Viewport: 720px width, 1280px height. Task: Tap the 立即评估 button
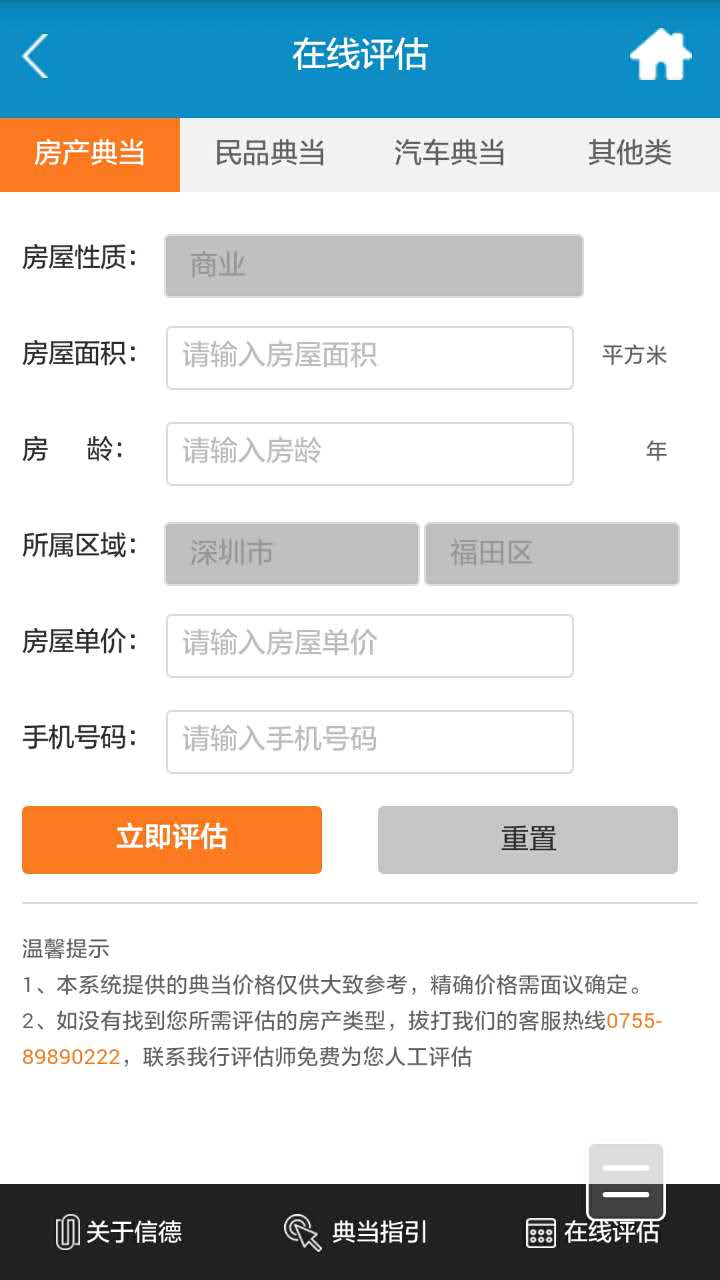172,840
